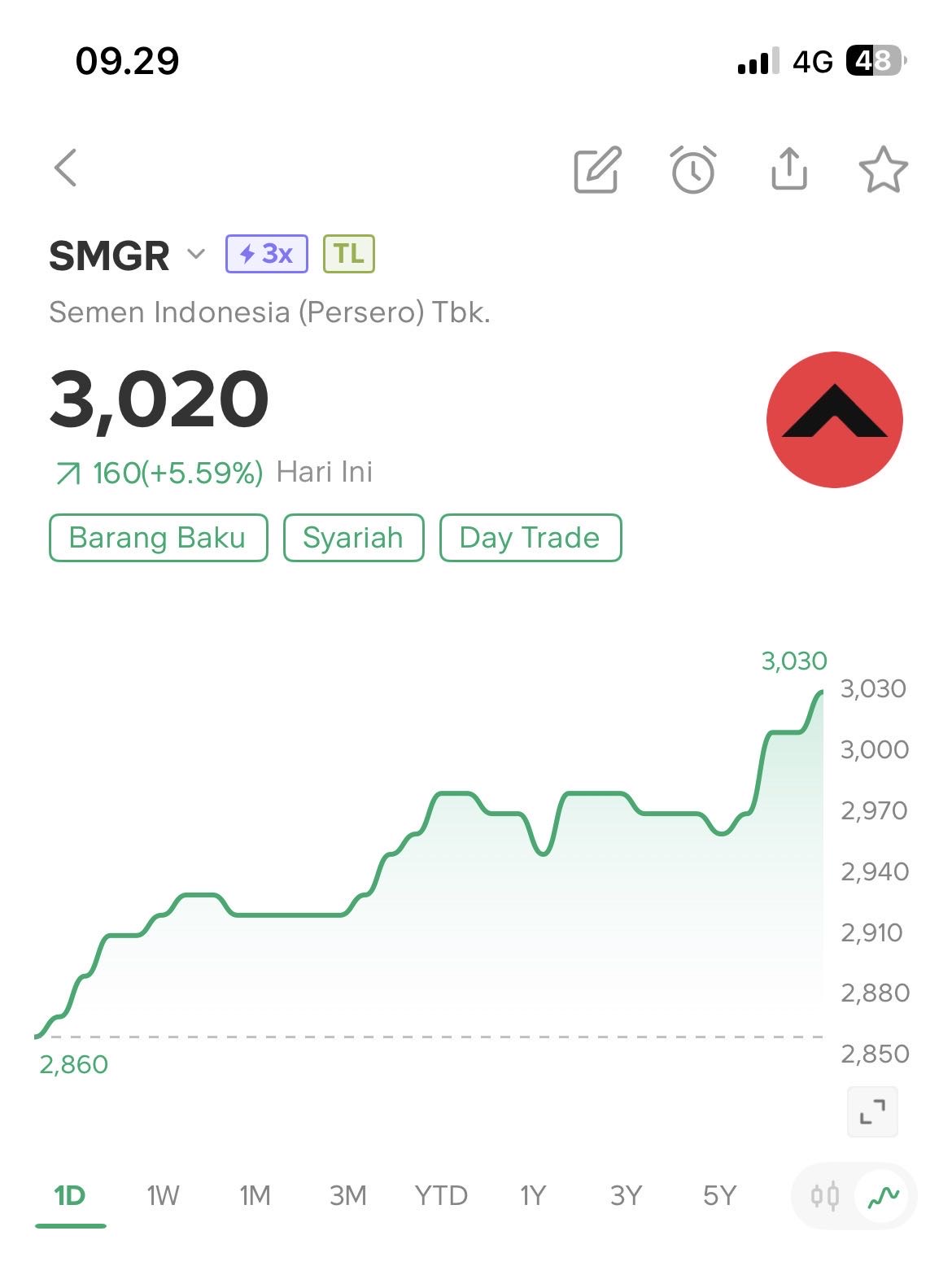Switch to the YTD chart range
This screenshot has height=1266, width=952.
pyautogui.click(x=441, y=1196)
